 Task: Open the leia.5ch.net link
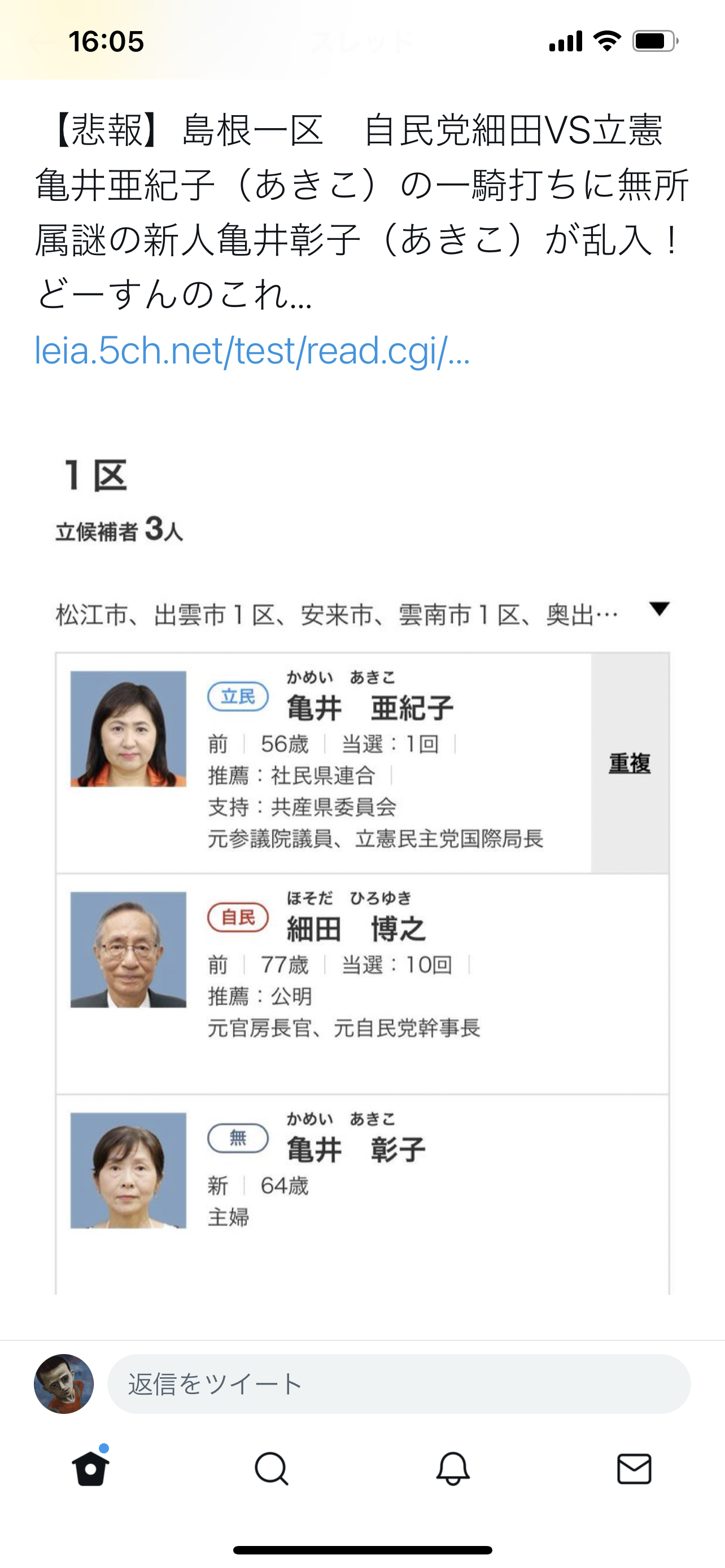[252, 351]
